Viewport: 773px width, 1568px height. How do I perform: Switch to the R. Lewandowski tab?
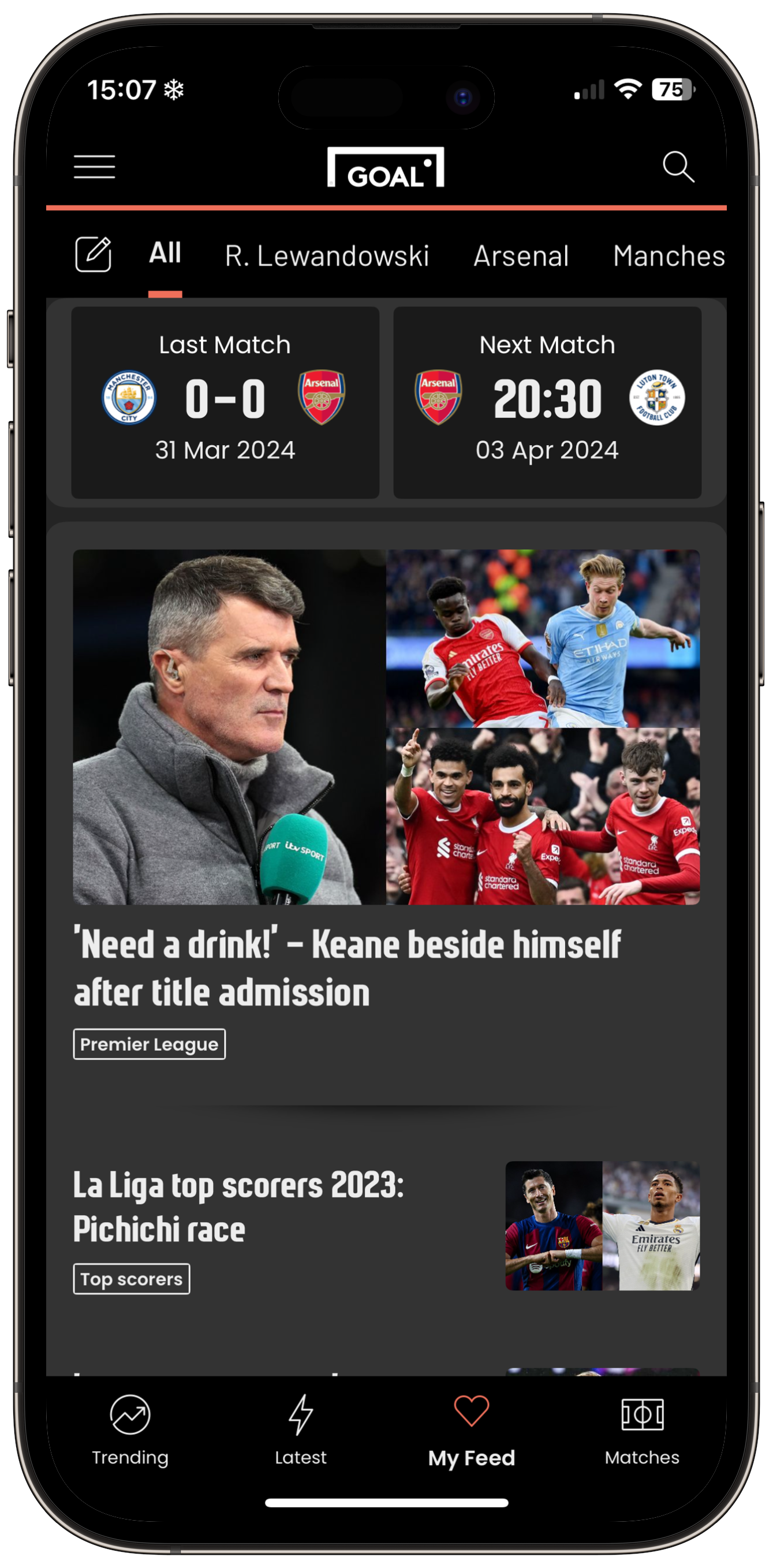[x=327, y=256]
